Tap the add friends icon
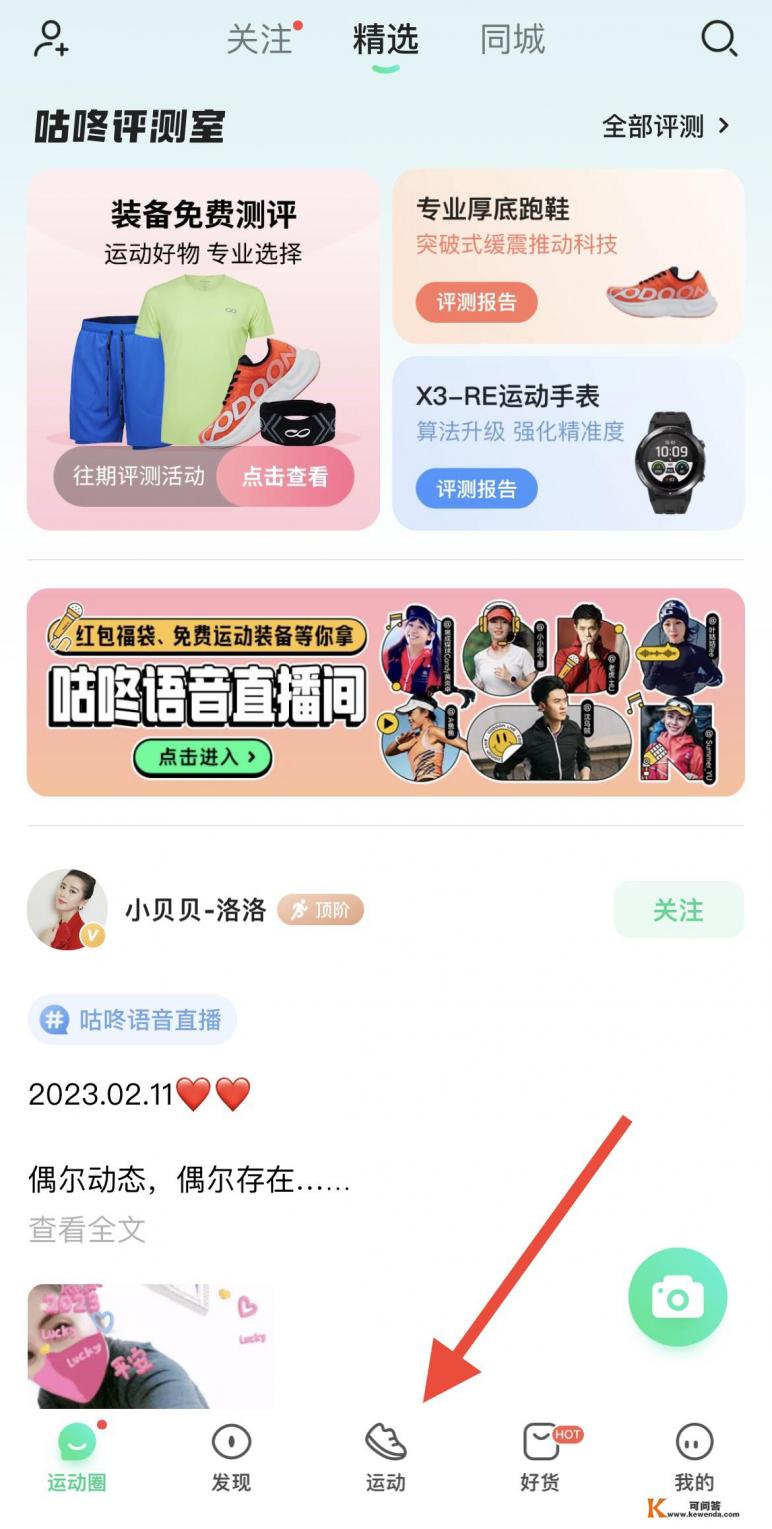 [50, 40]
